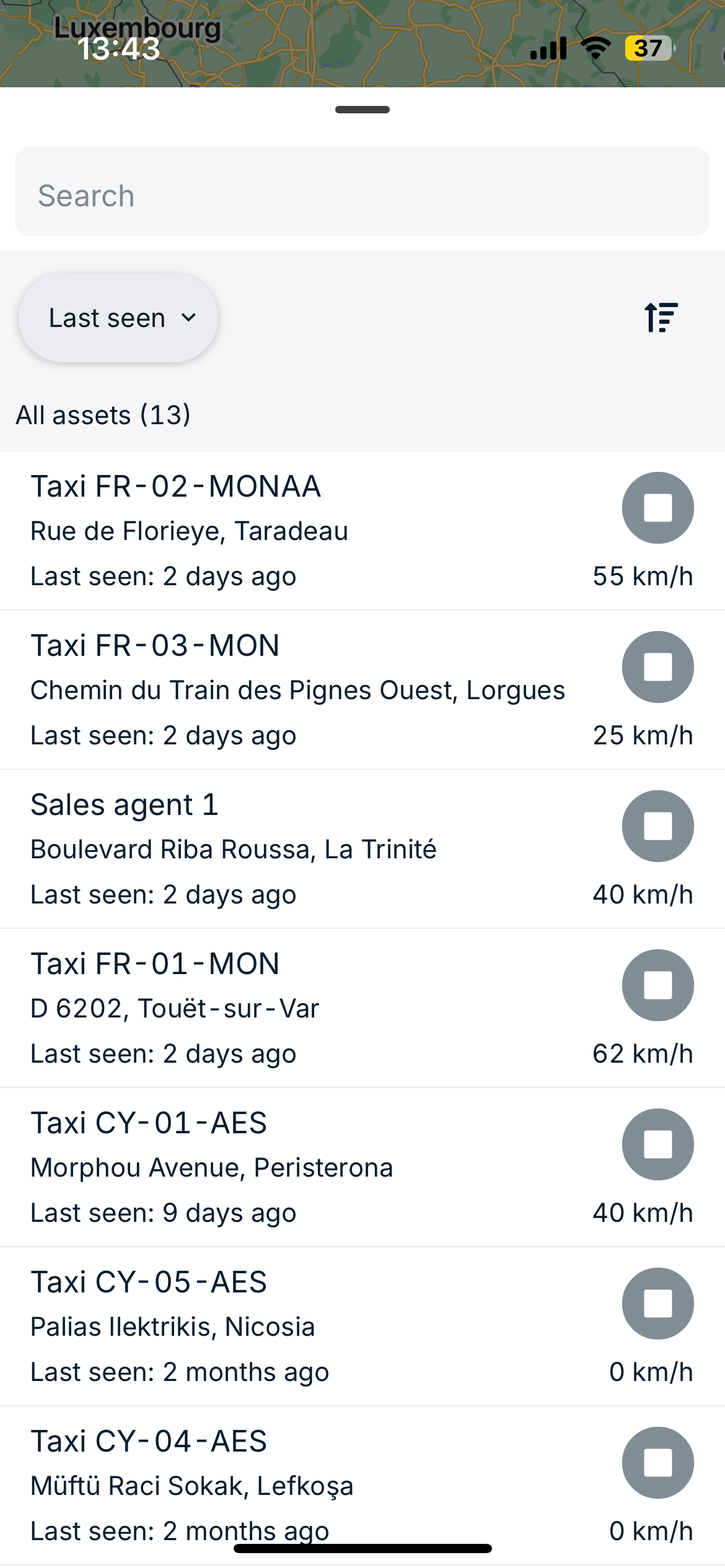The height and width of the screenshot is (1568, 725).
Task: Click the status icon for Taxi FR-02-MONAA
Action: point(658,508)
